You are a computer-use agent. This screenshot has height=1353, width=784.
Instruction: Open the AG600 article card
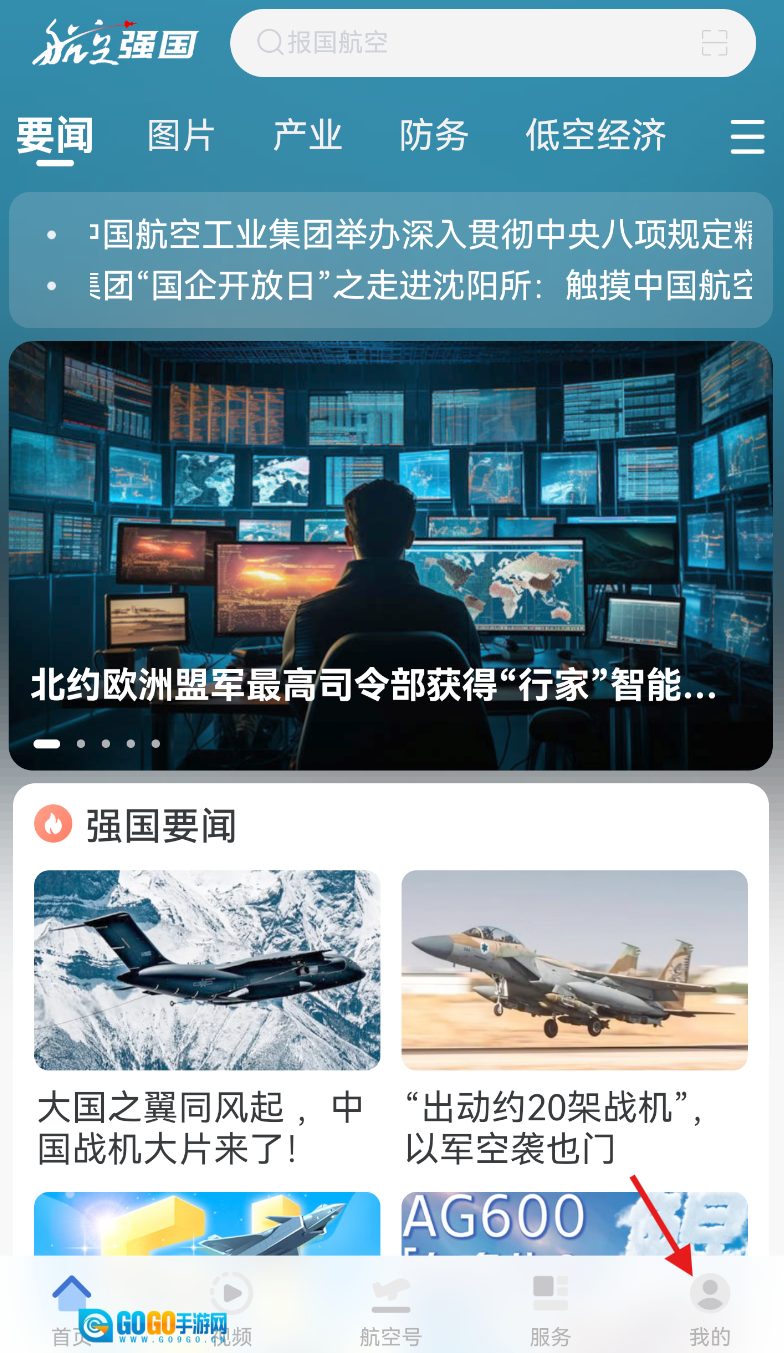pyautogui.click(x=574, y=1224)
